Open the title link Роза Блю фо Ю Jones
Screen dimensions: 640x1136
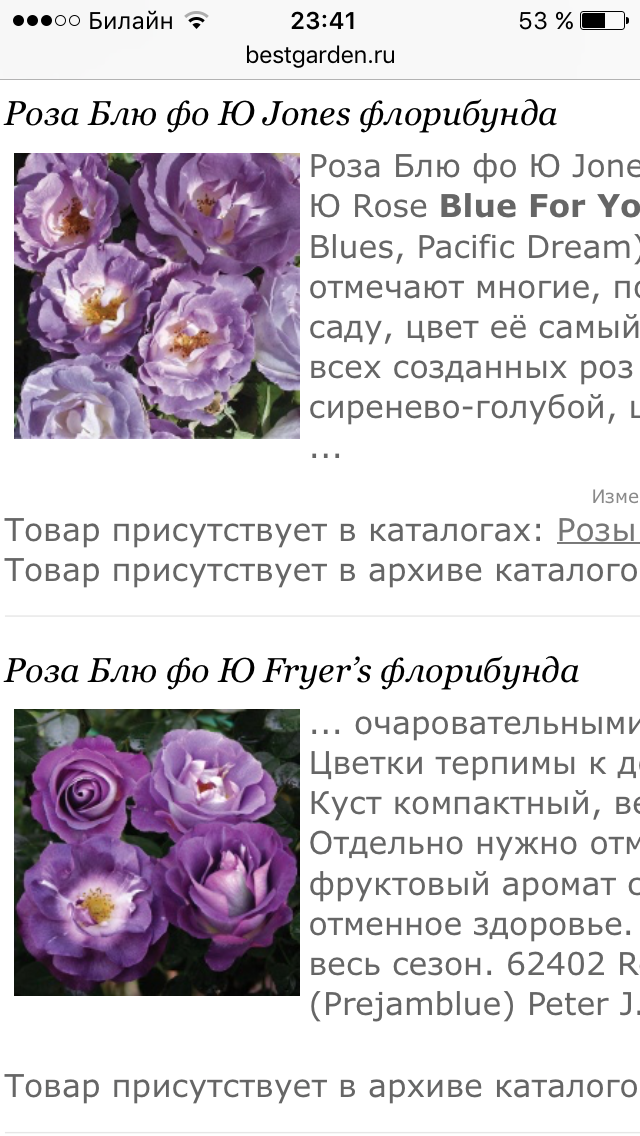tap(280, 114)
